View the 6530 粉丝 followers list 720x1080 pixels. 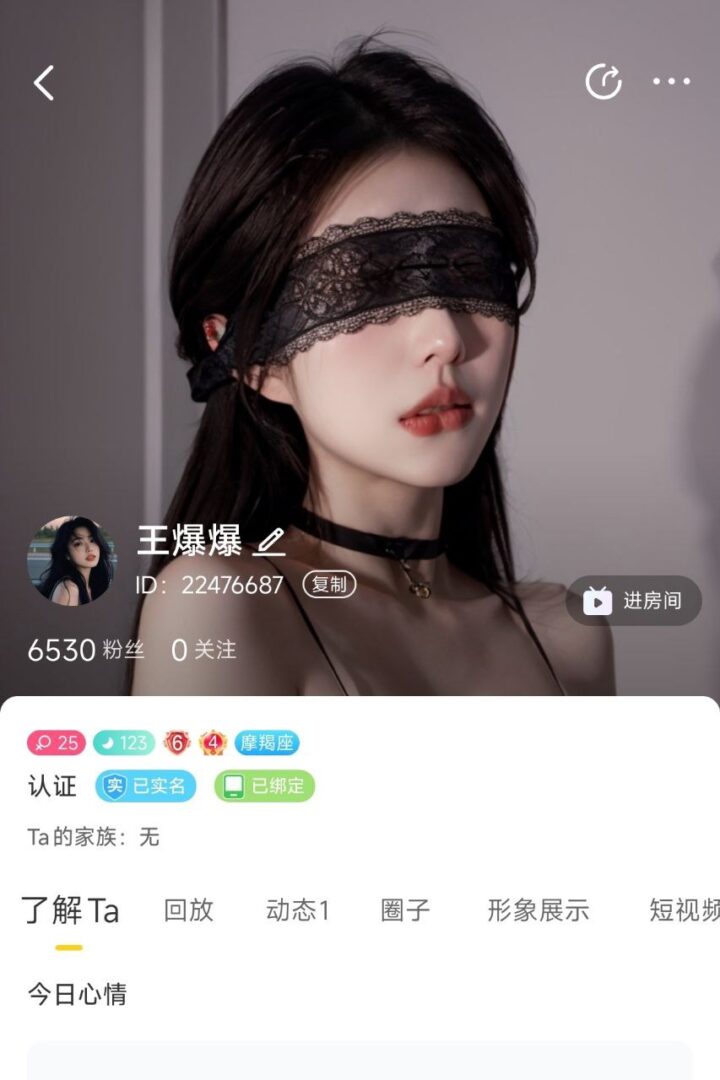pos(86,650)
